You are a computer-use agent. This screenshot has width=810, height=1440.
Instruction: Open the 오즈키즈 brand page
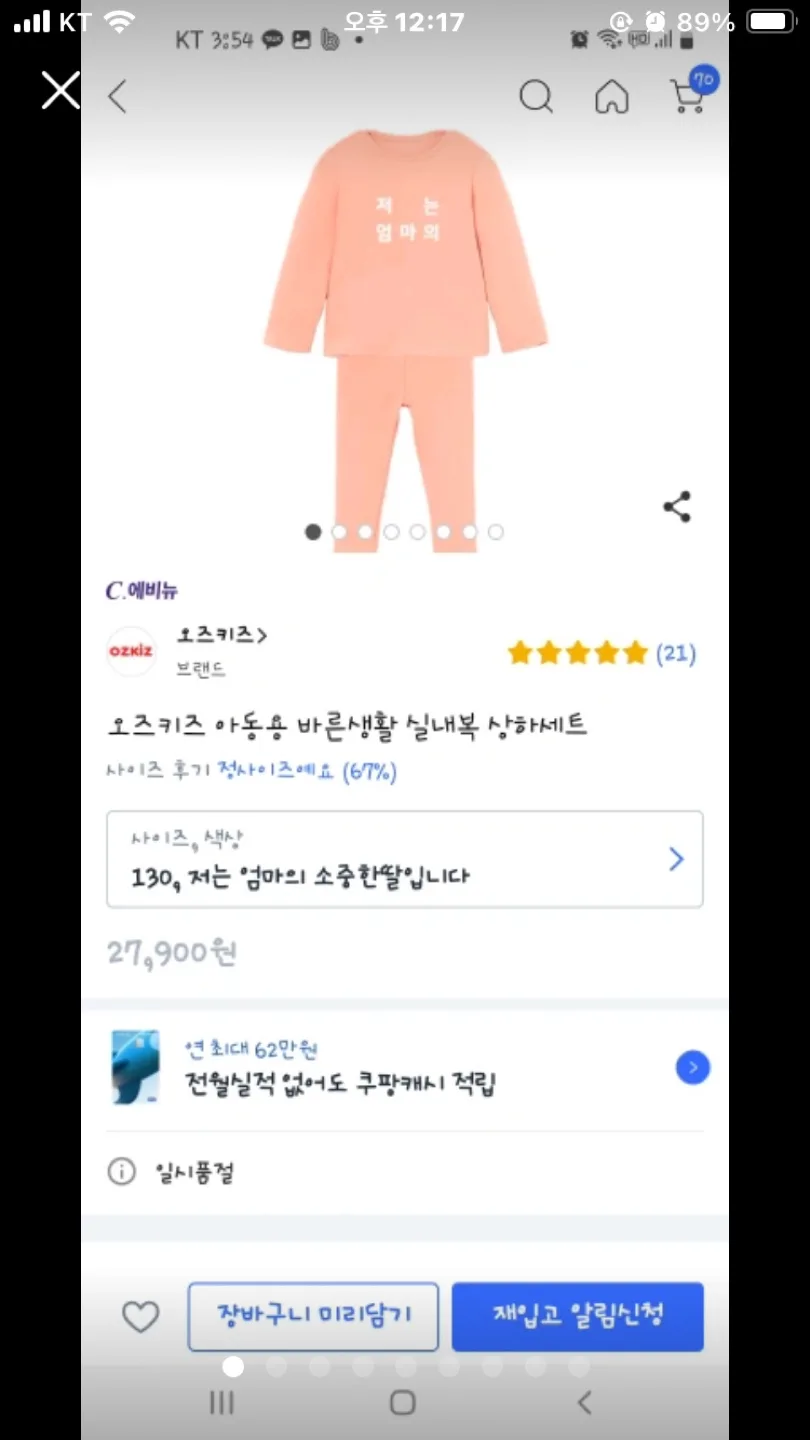(222, 636)
